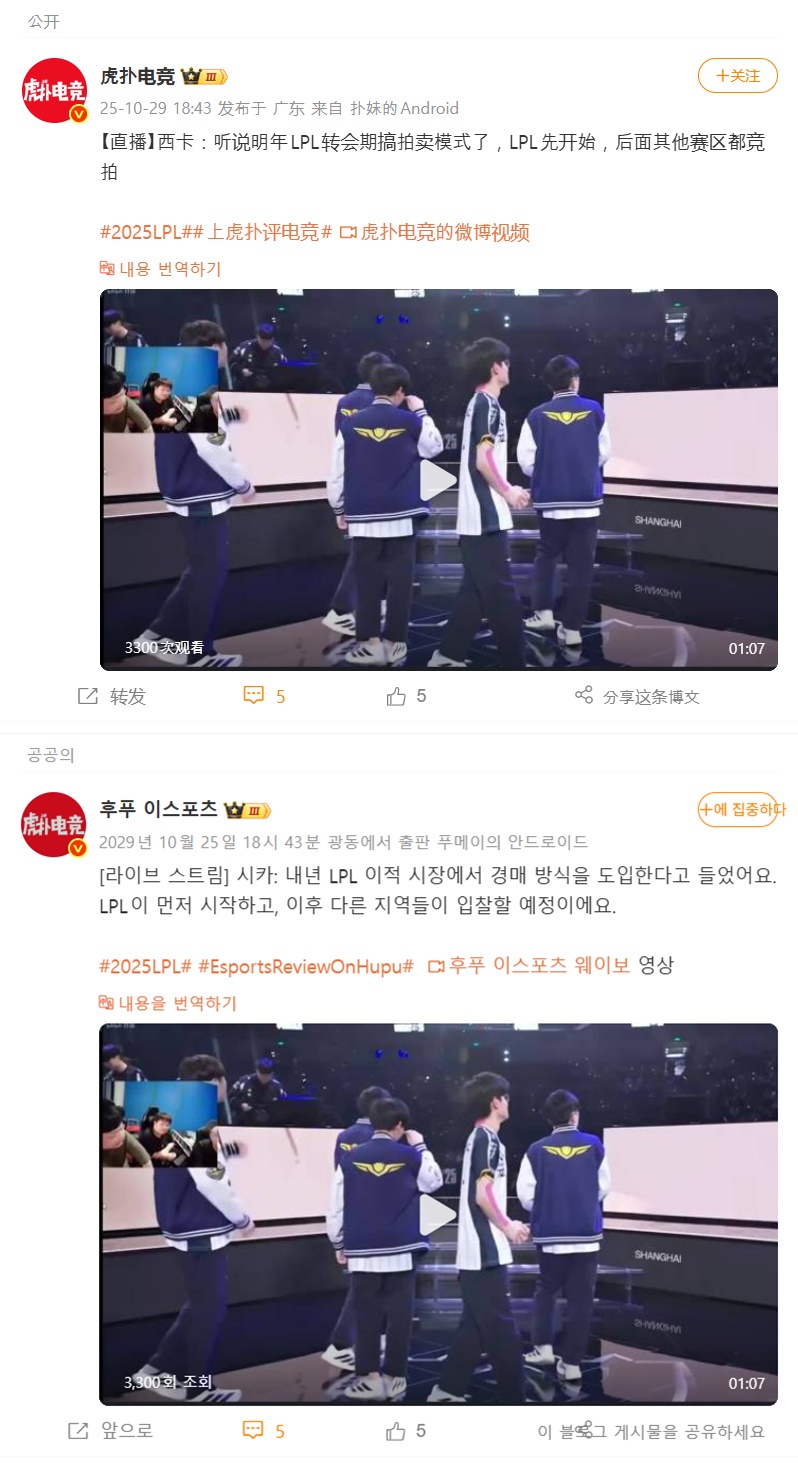Image resolution: width=798 pixels, height=1464 pixels.
Task: Repost using the 转发 button
Action: coord(112,696)
